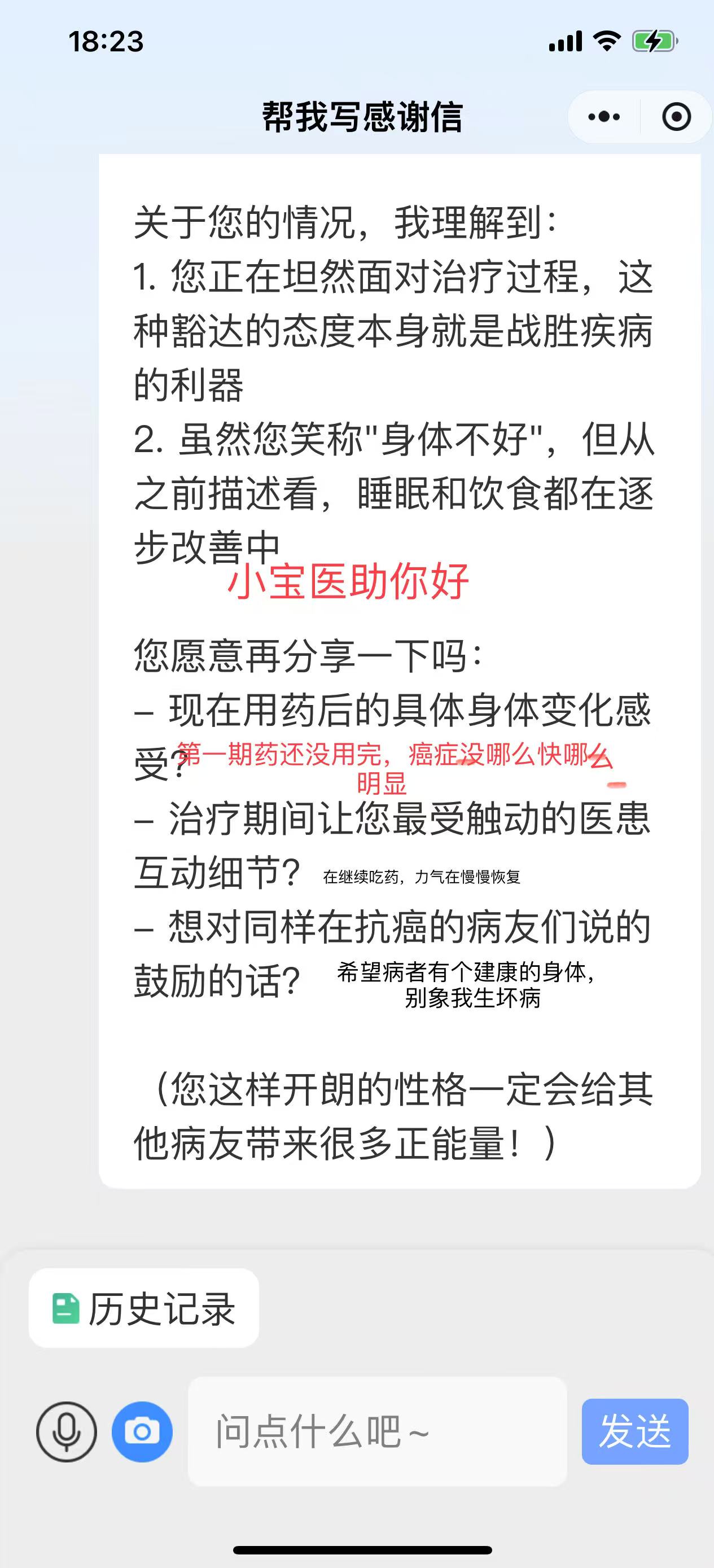Tap the microphone voice input icon

coord(67,1431)
